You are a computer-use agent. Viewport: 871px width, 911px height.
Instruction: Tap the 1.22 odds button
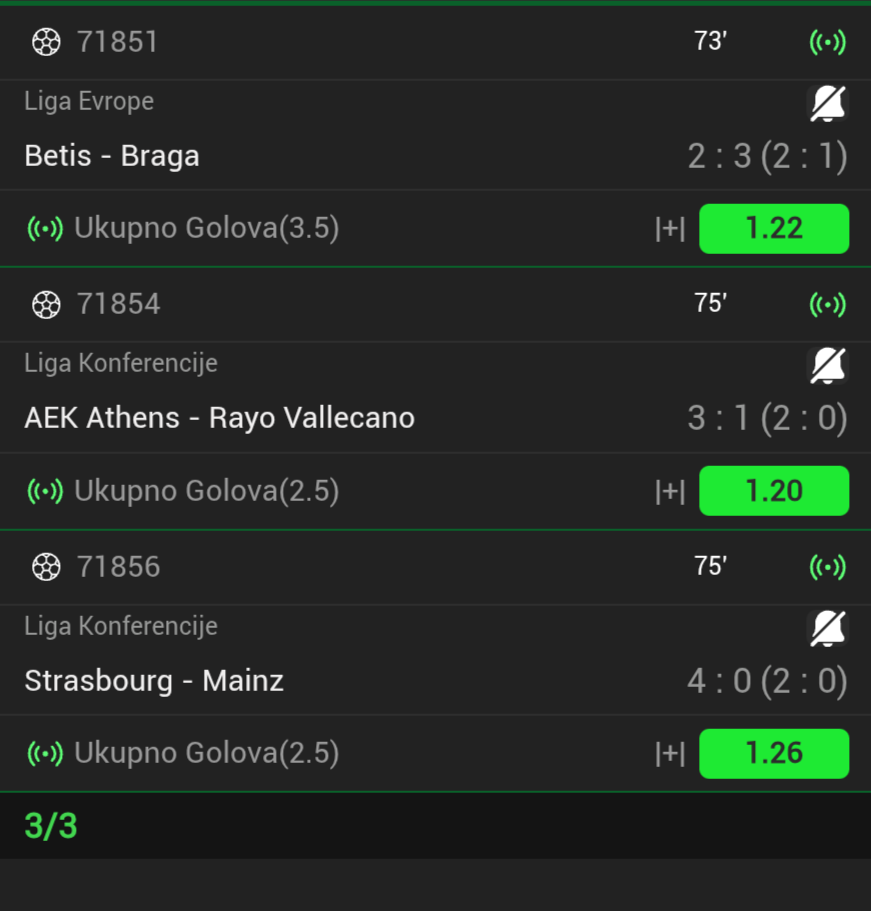click(x=773, y=229)
